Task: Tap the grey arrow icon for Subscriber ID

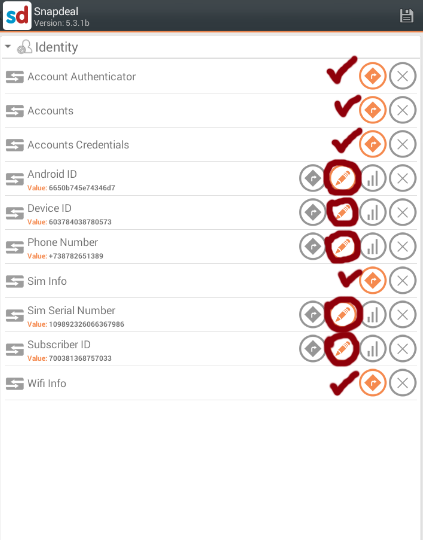Action: [312, 349]
